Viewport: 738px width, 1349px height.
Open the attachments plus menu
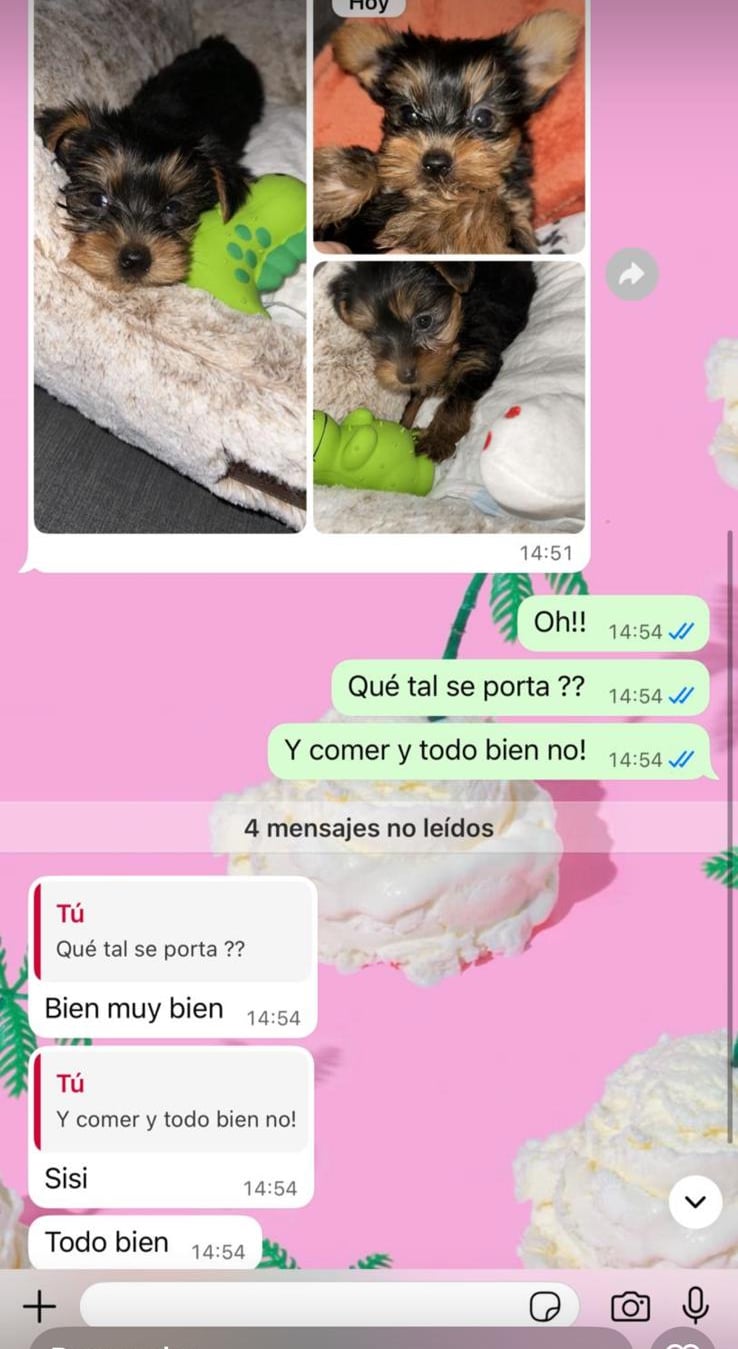click(39, 1305)
